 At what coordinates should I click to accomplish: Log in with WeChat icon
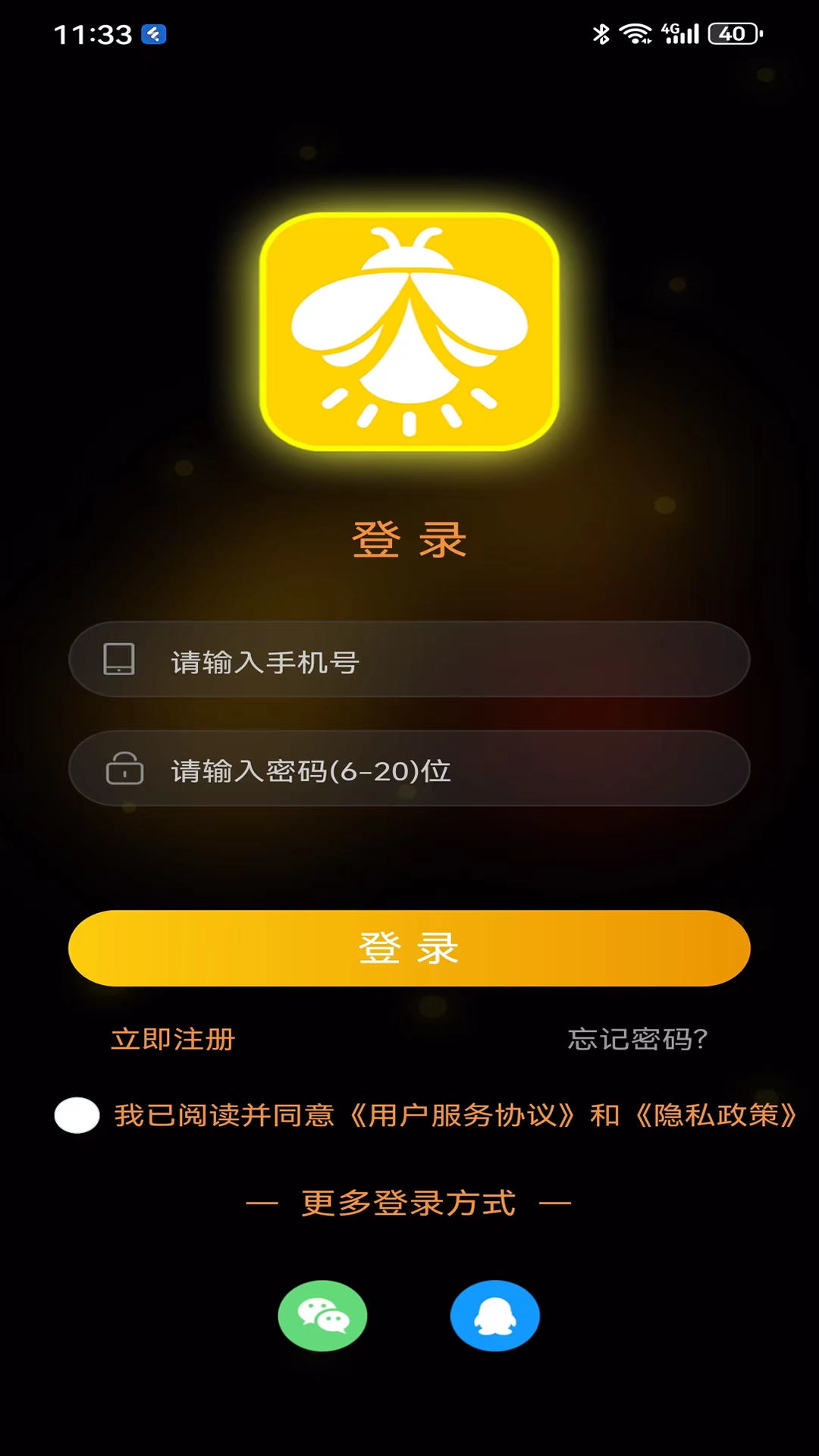(322, 1316)
